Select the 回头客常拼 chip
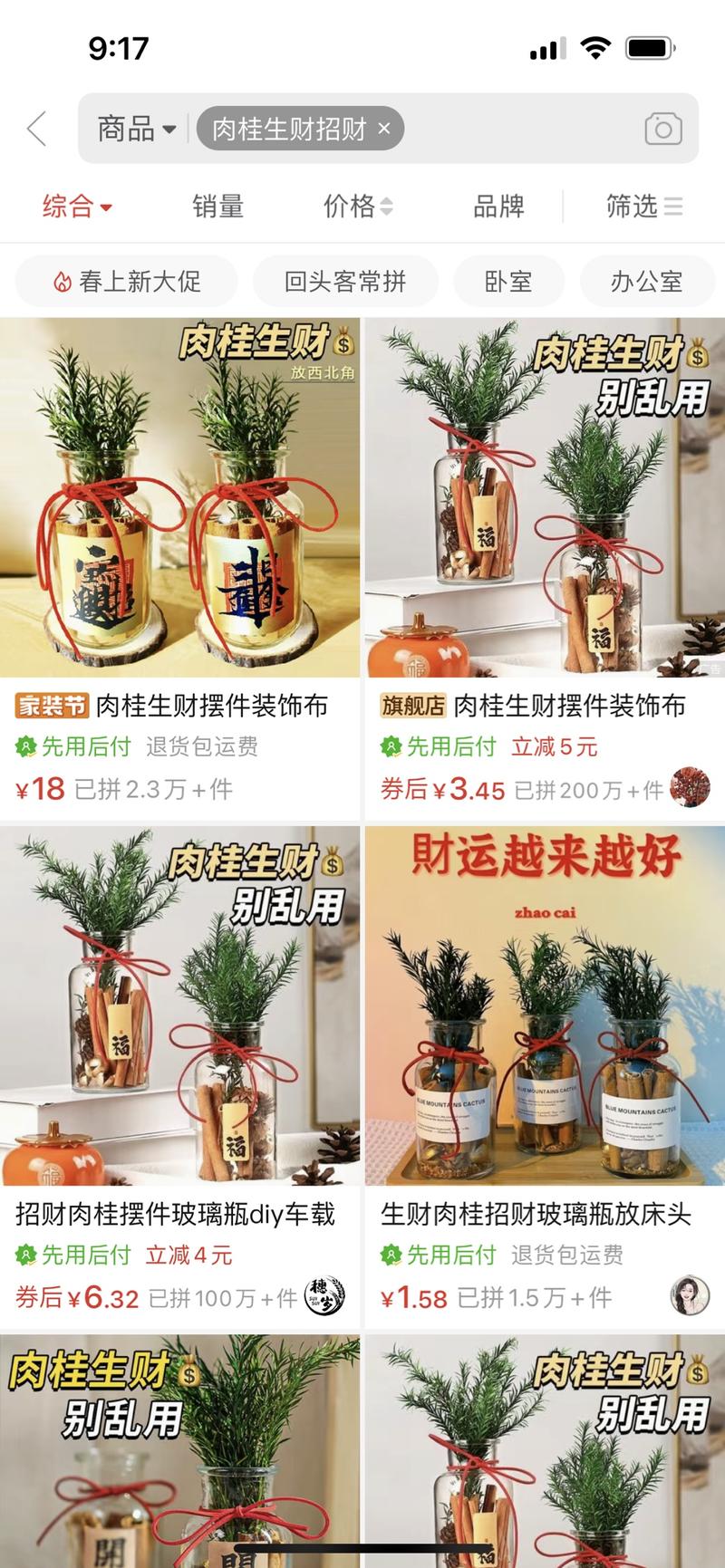Image resolution: width=725 pixels, height=1568 pixels. pos(345,282)
